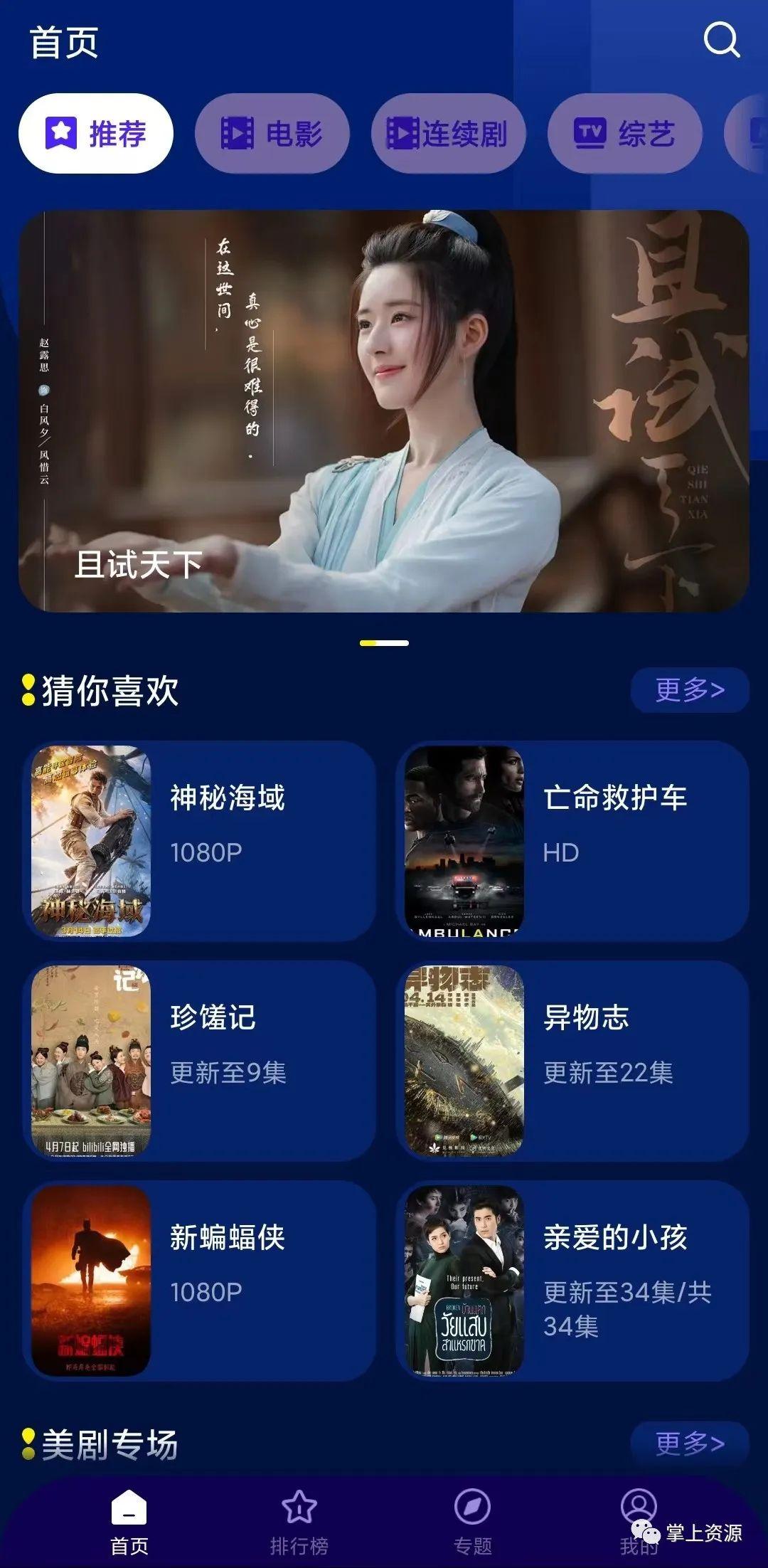Open the search icon
Screen dimensions: 768x1568
[x=721, y=39]
